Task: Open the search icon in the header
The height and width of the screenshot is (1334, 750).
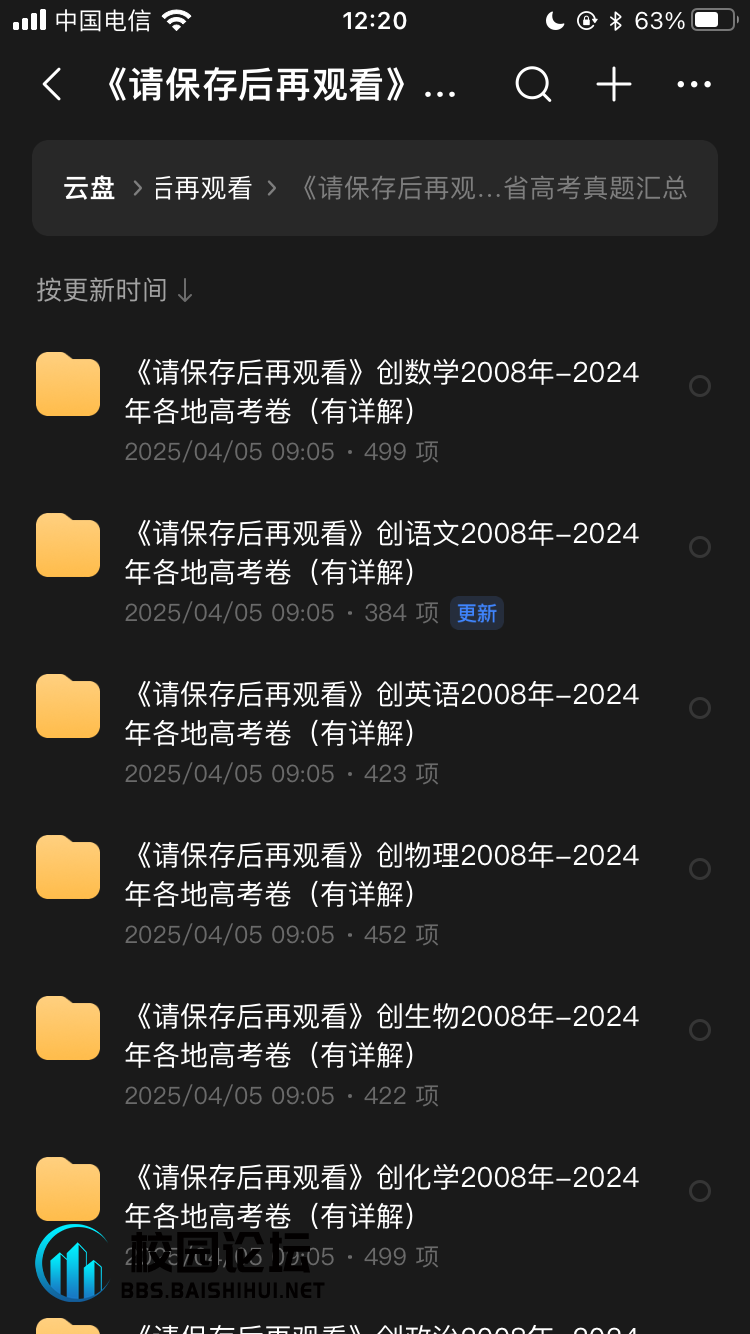Action: (x=533, y=85)
